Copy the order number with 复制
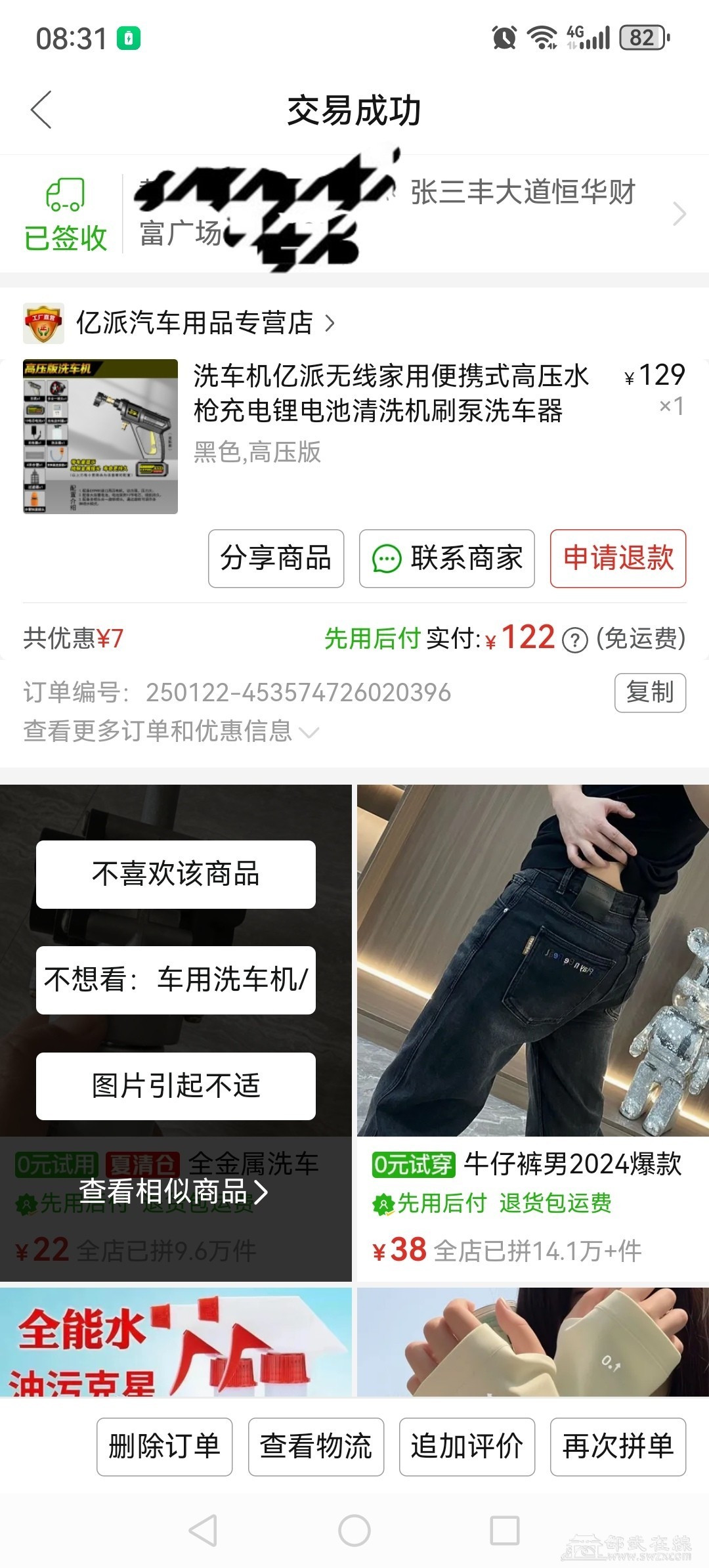This screenshot has width=709, height=1568. pyautogui.click(x=649, y=693)
